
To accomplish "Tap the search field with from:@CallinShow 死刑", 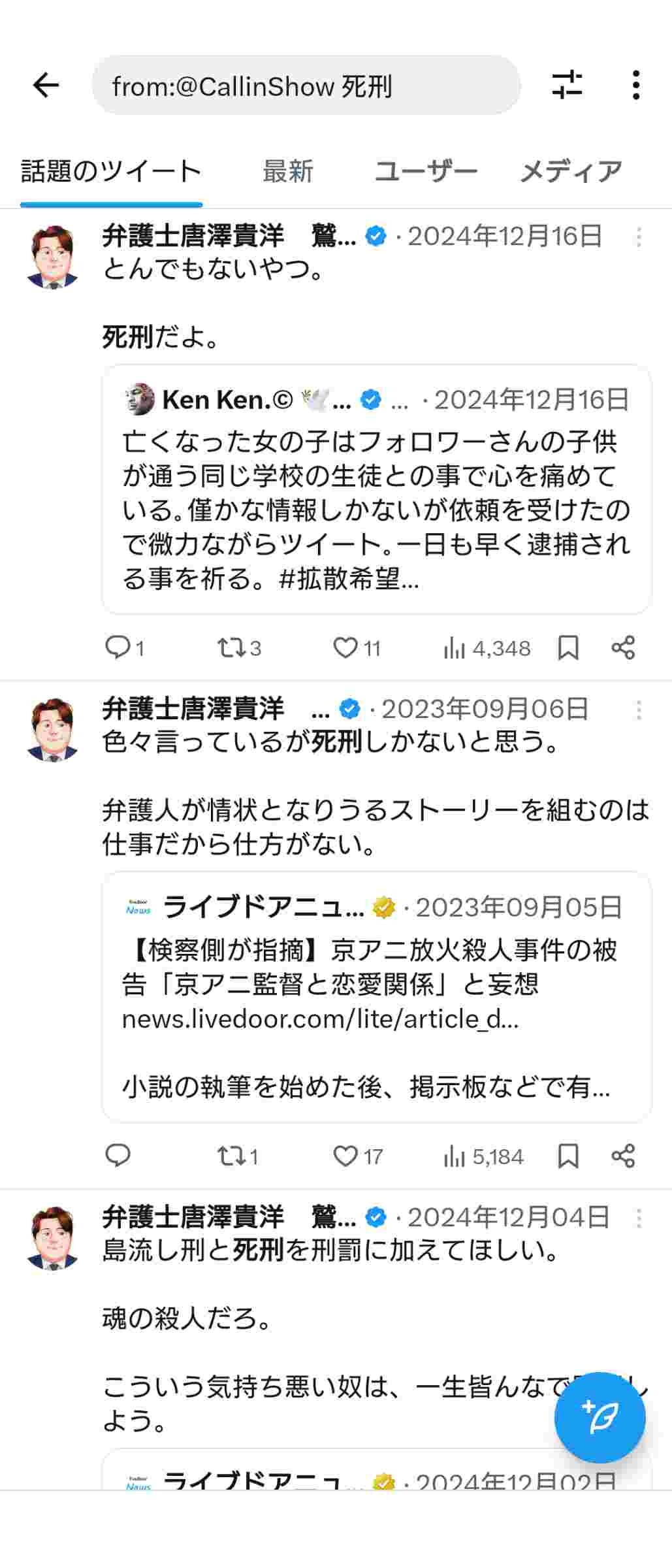I will pos(306,86).
